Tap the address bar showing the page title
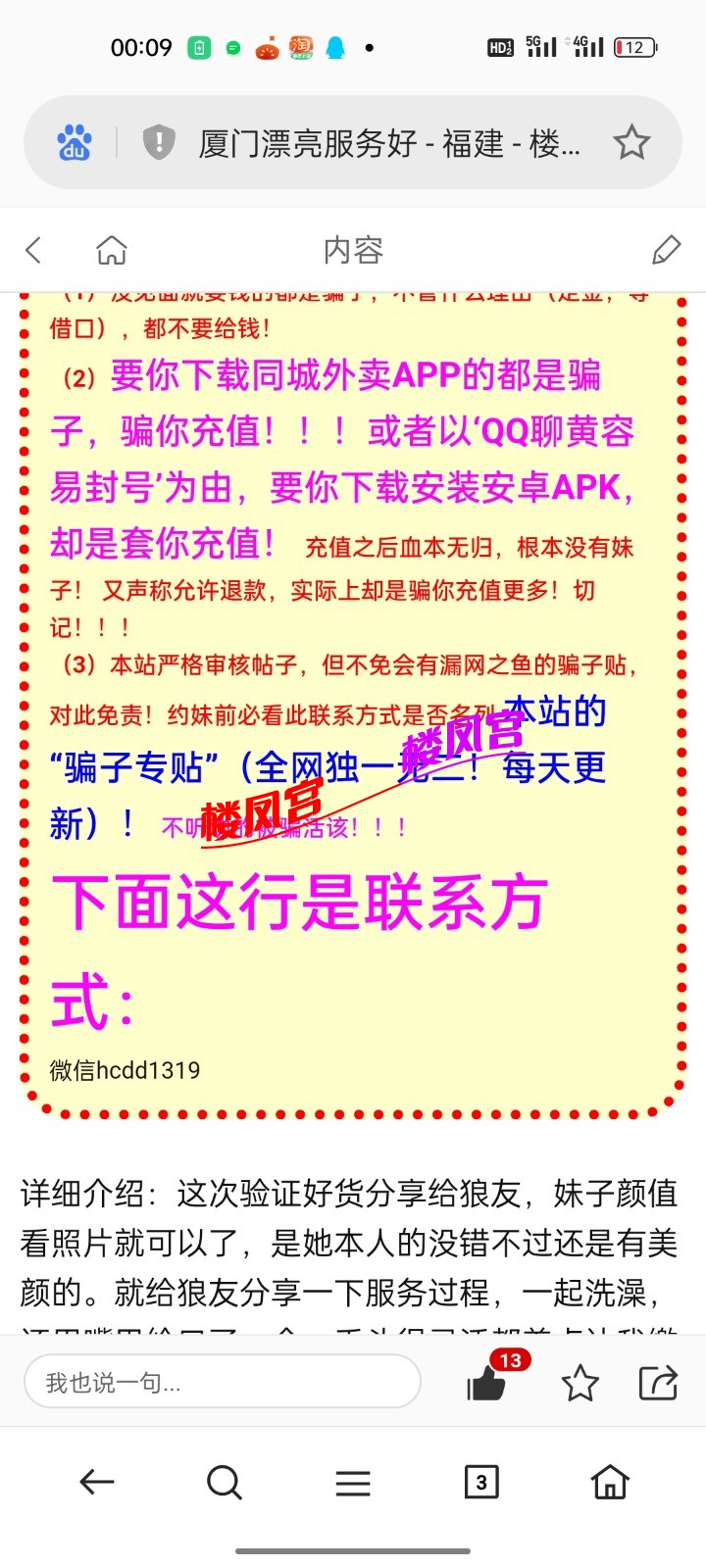 pos(389,144)
